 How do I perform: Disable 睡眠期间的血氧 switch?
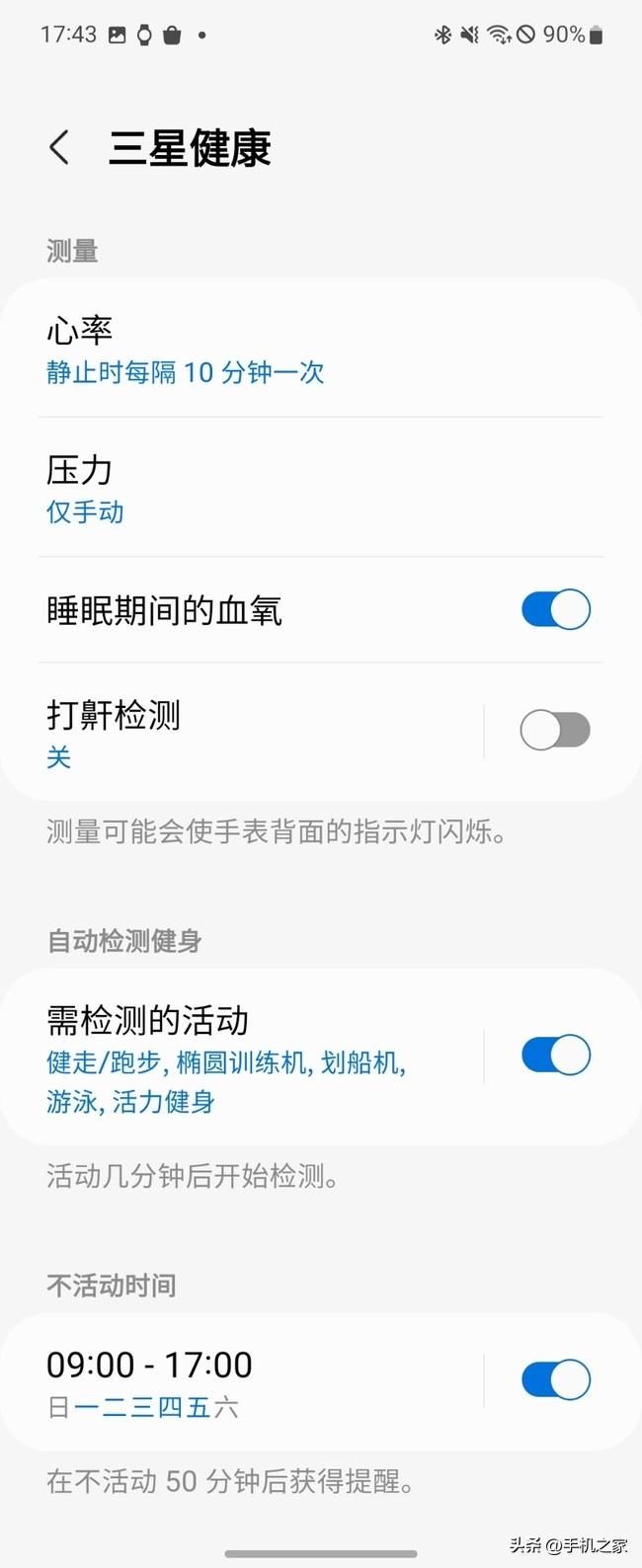click(x=555, y=610)
